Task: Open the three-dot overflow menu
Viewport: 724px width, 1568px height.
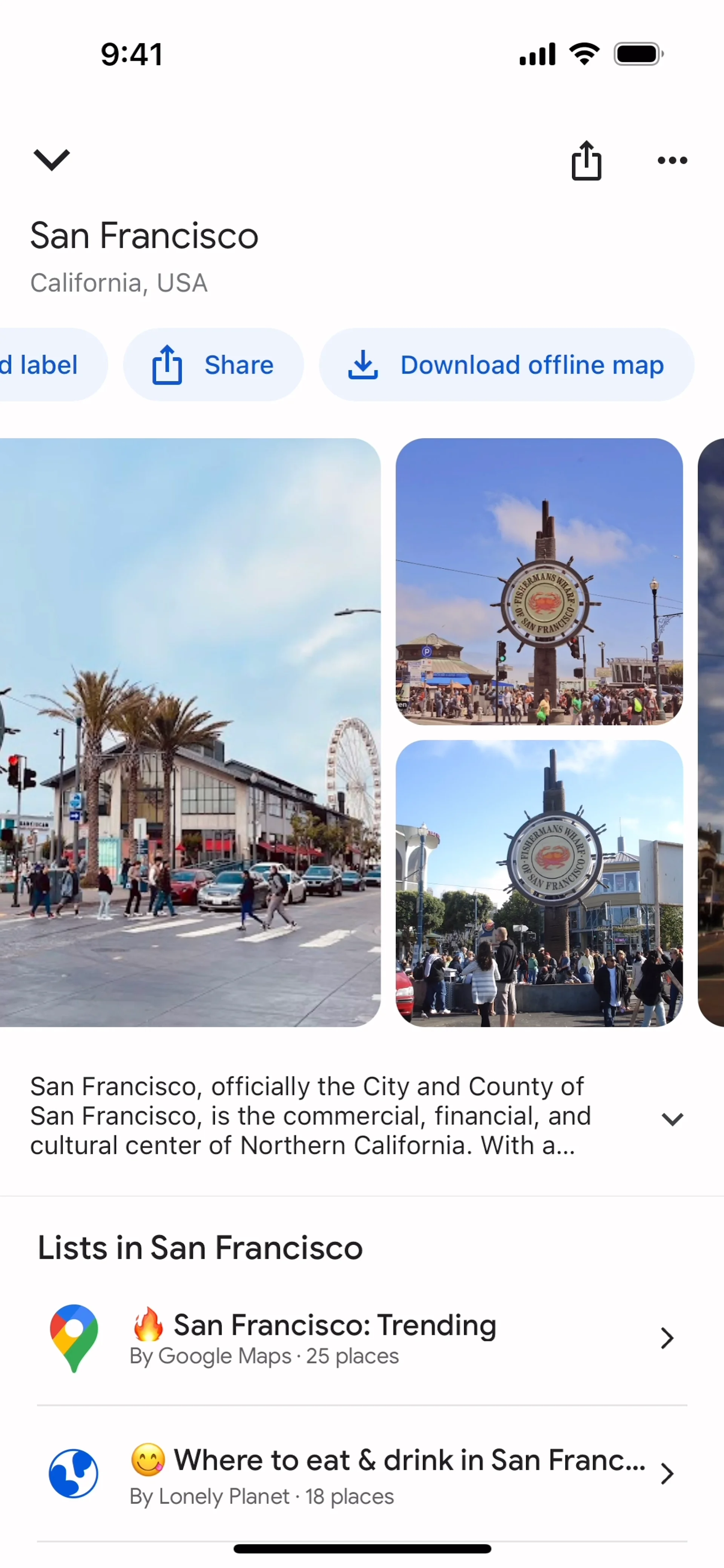Action: (672, 161)
